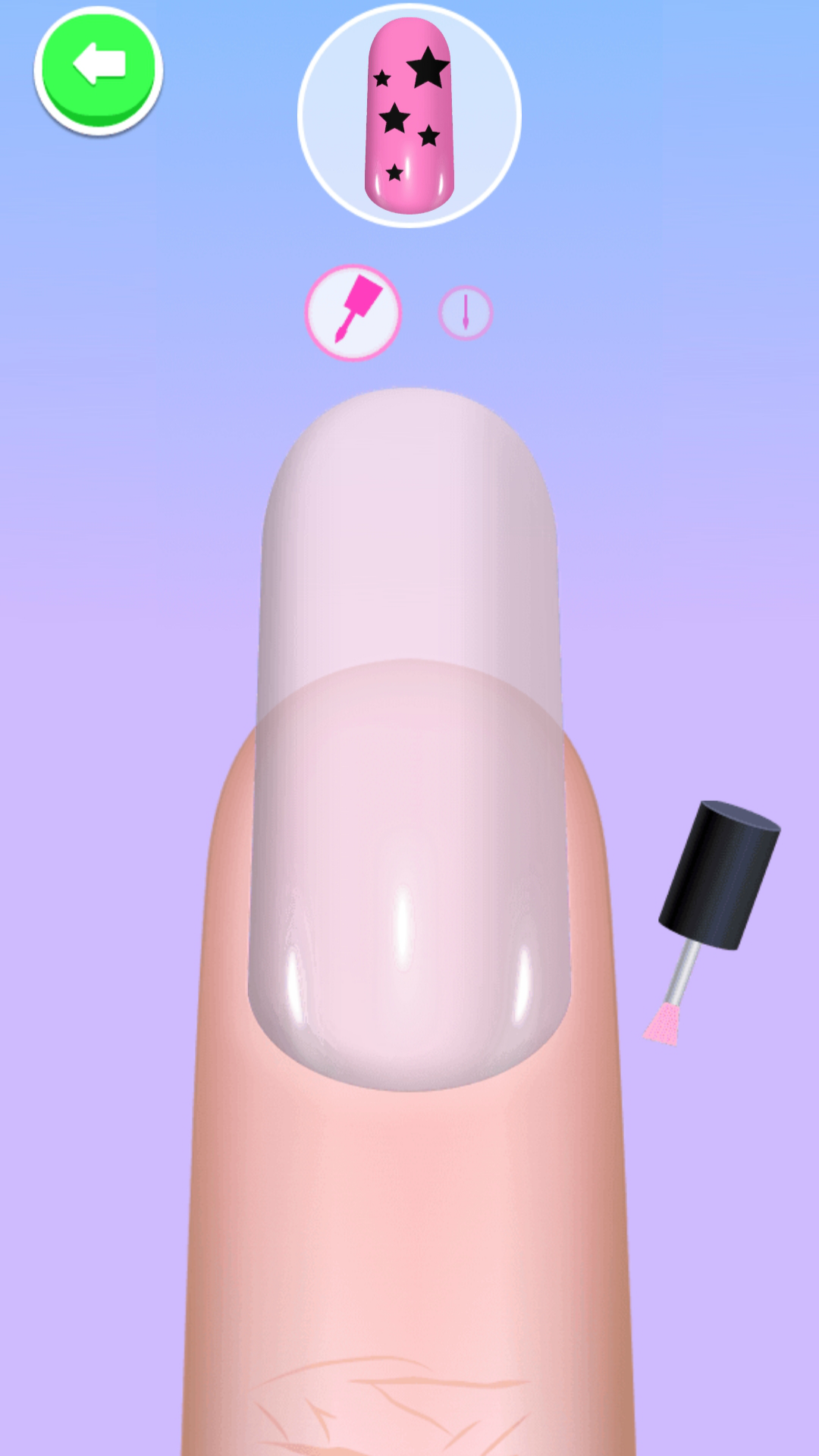Select the nail polish bottle tool
The width and height of the screenshot is (819, 1456).
pos(353,312)
